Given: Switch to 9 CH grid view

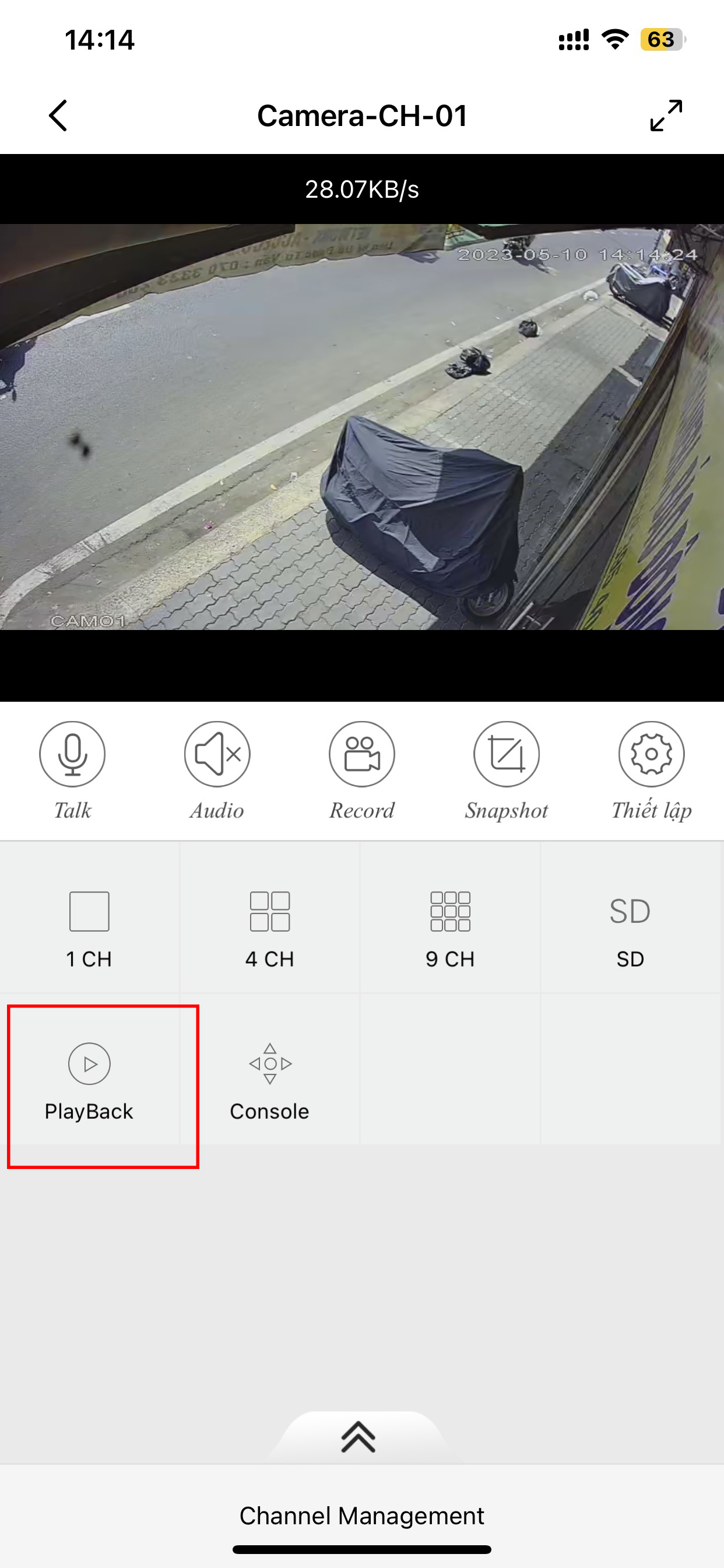Looking at the screenshot, I should (x=450, y=918).
